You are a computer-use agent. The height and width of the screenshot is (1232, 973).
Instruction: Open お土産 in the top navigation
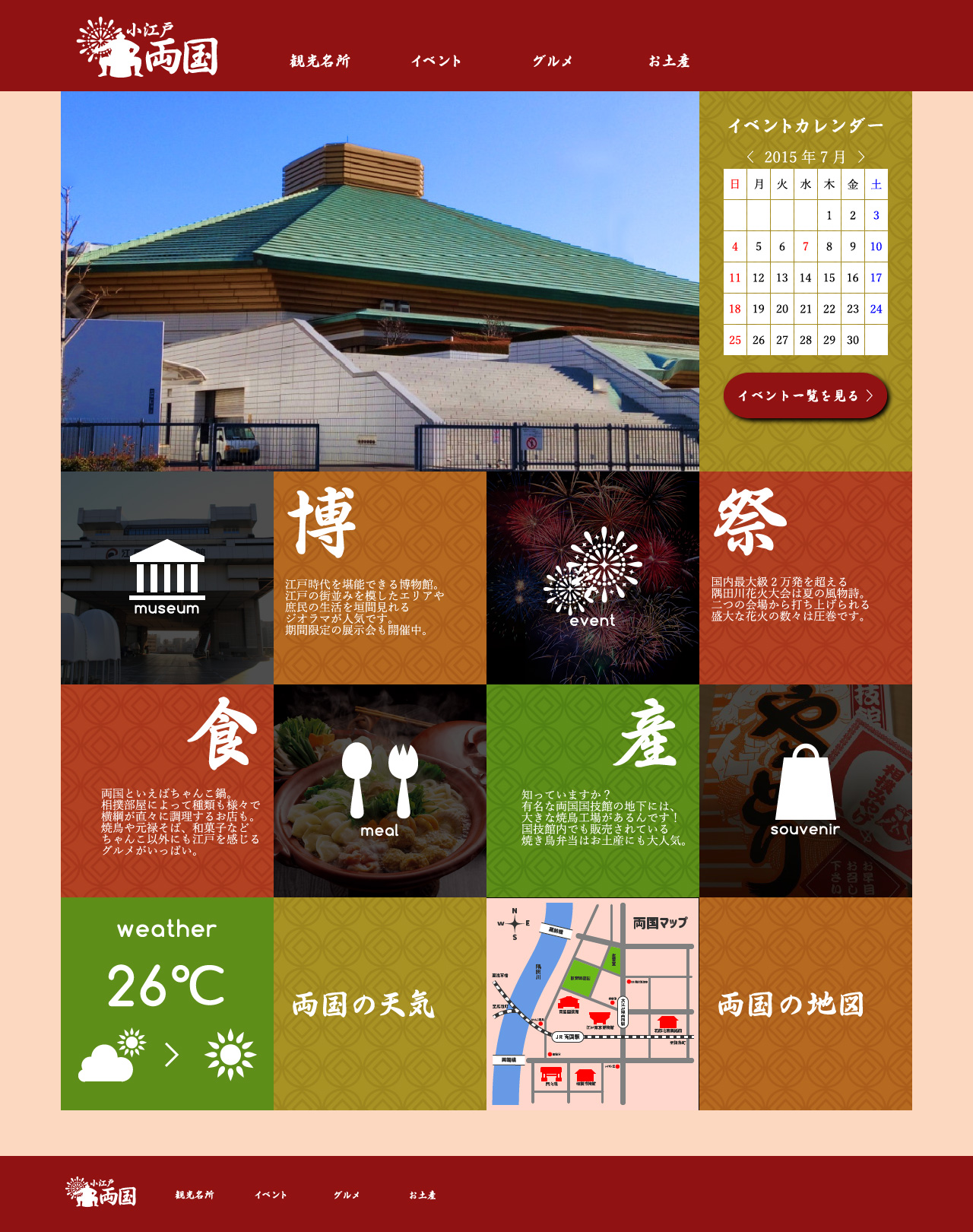coord(669,61)
